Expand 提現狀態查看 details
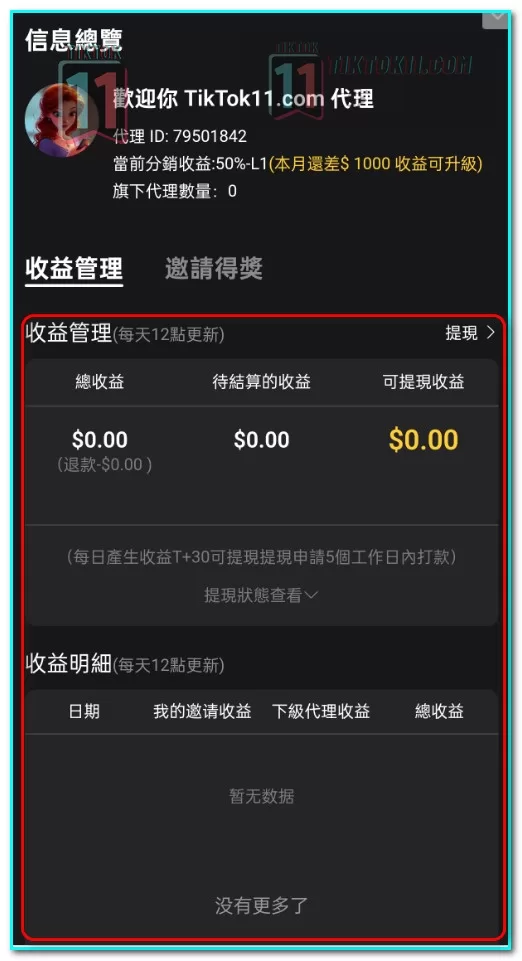The height and width of the screenshot is (961, 522). click(x=262, y=595)
